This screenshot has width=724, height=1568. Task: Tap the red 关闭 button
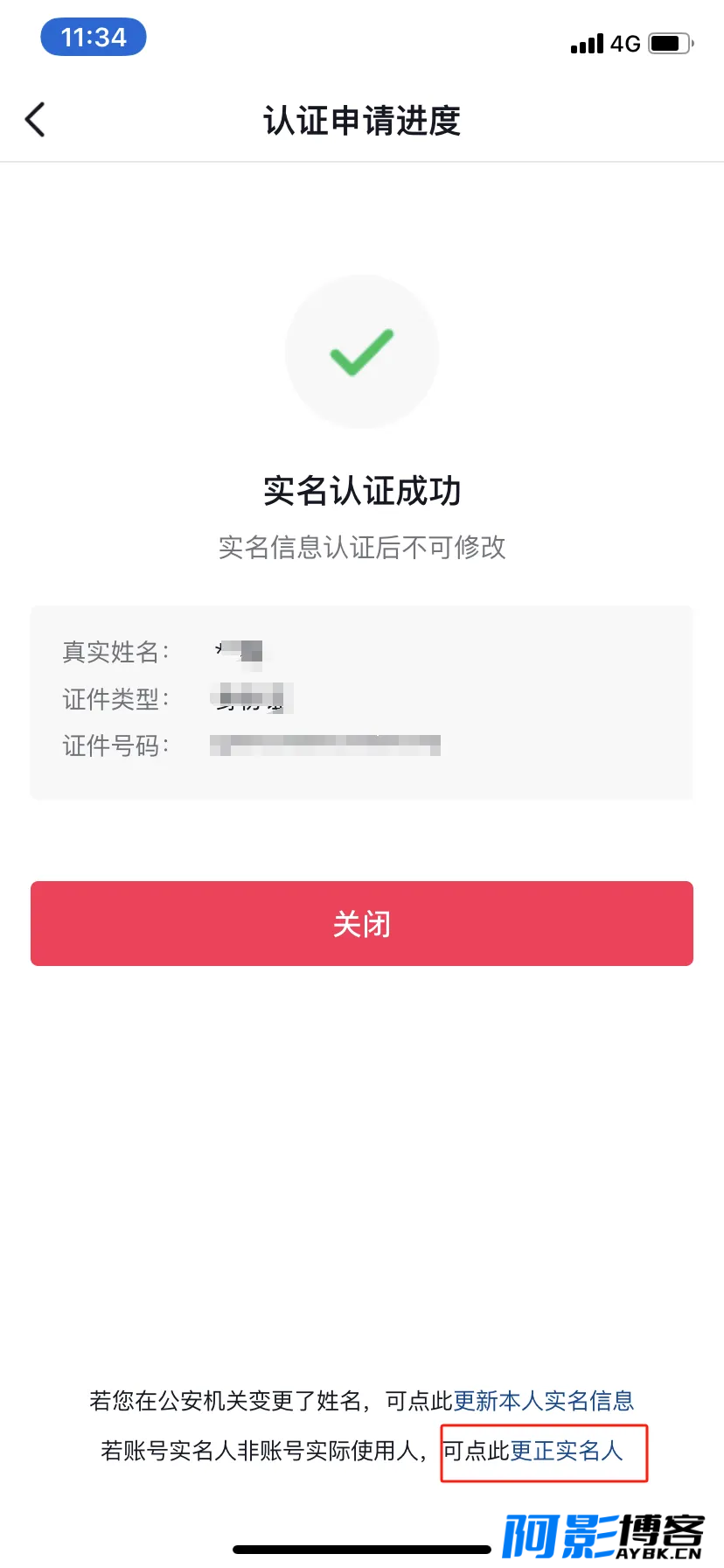tap(362, 923)
